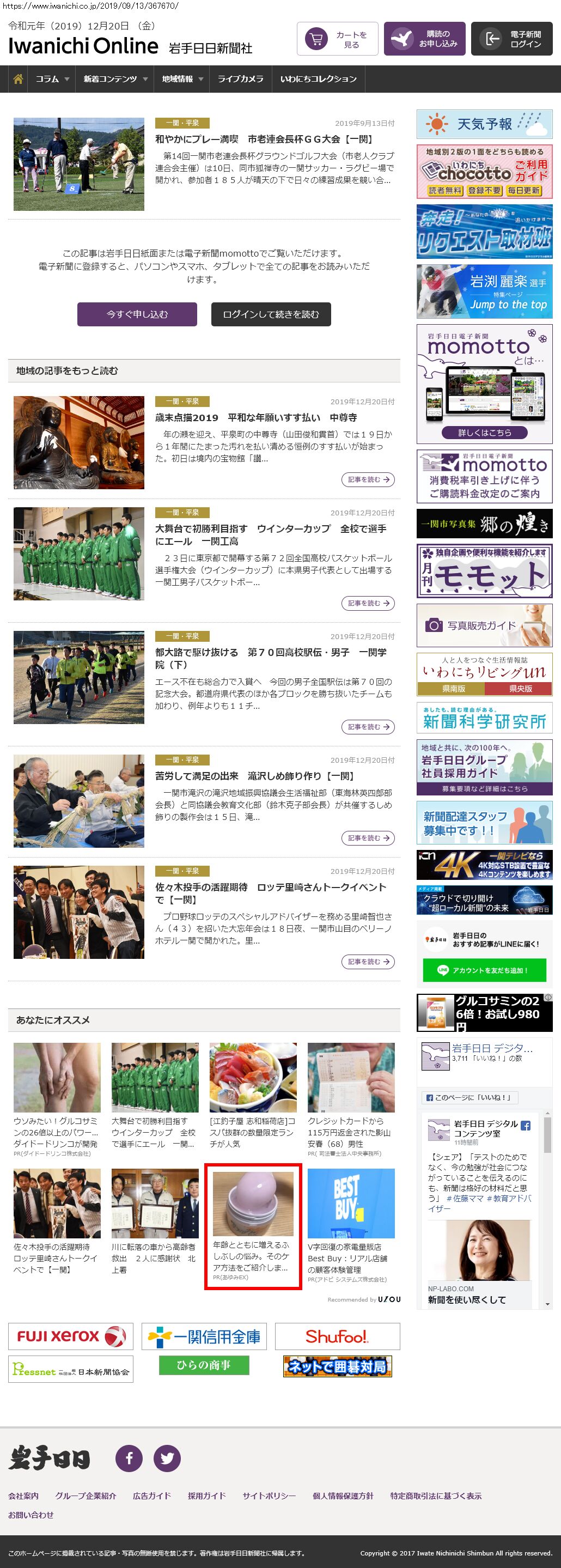Open 購読のお申し込み subscription button
Viewport: 561px width, 1568px height.
[x=425, y=39]
